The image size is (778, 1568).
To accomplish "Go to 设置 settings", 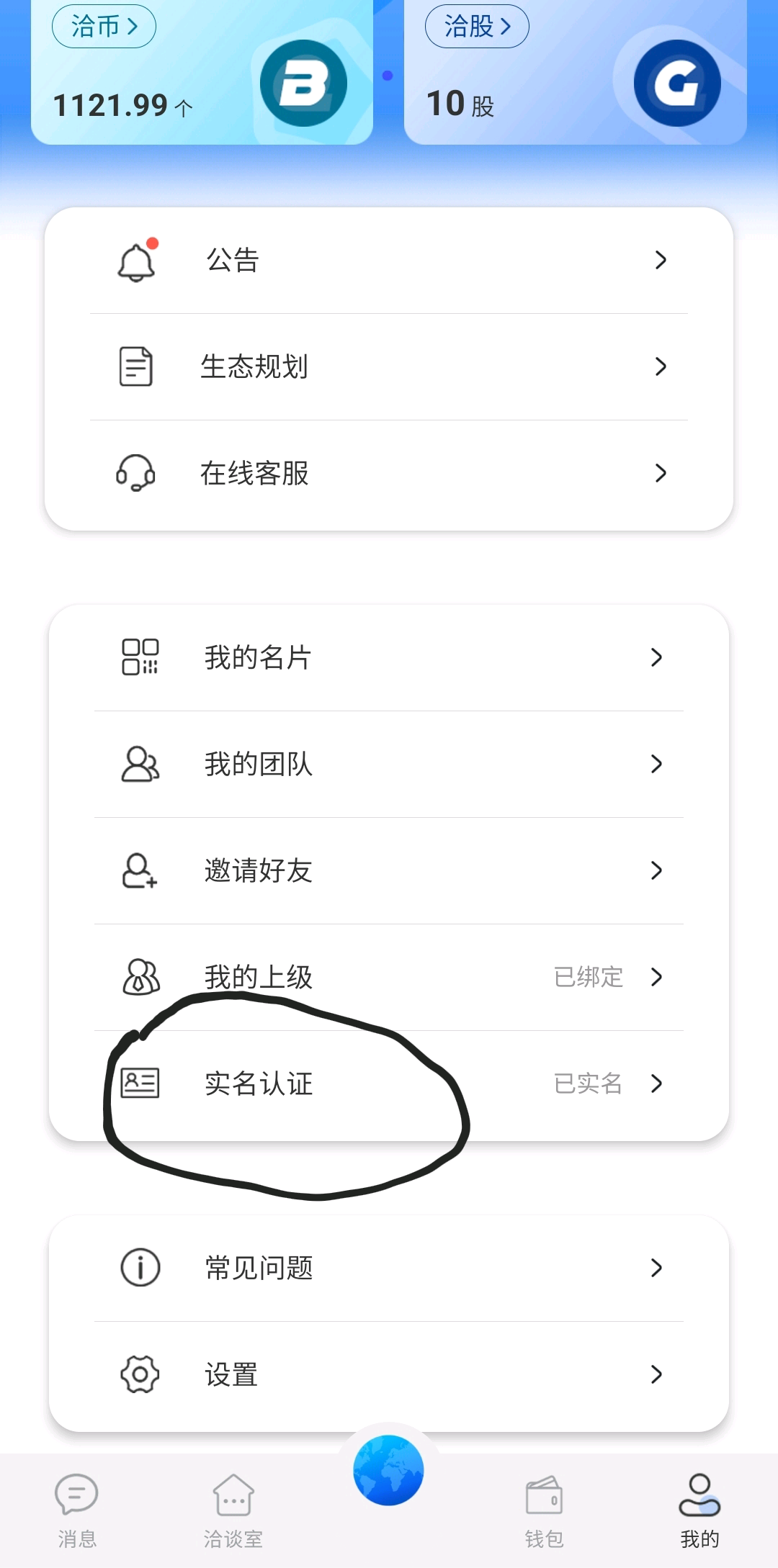I will tap(389, 1374).
